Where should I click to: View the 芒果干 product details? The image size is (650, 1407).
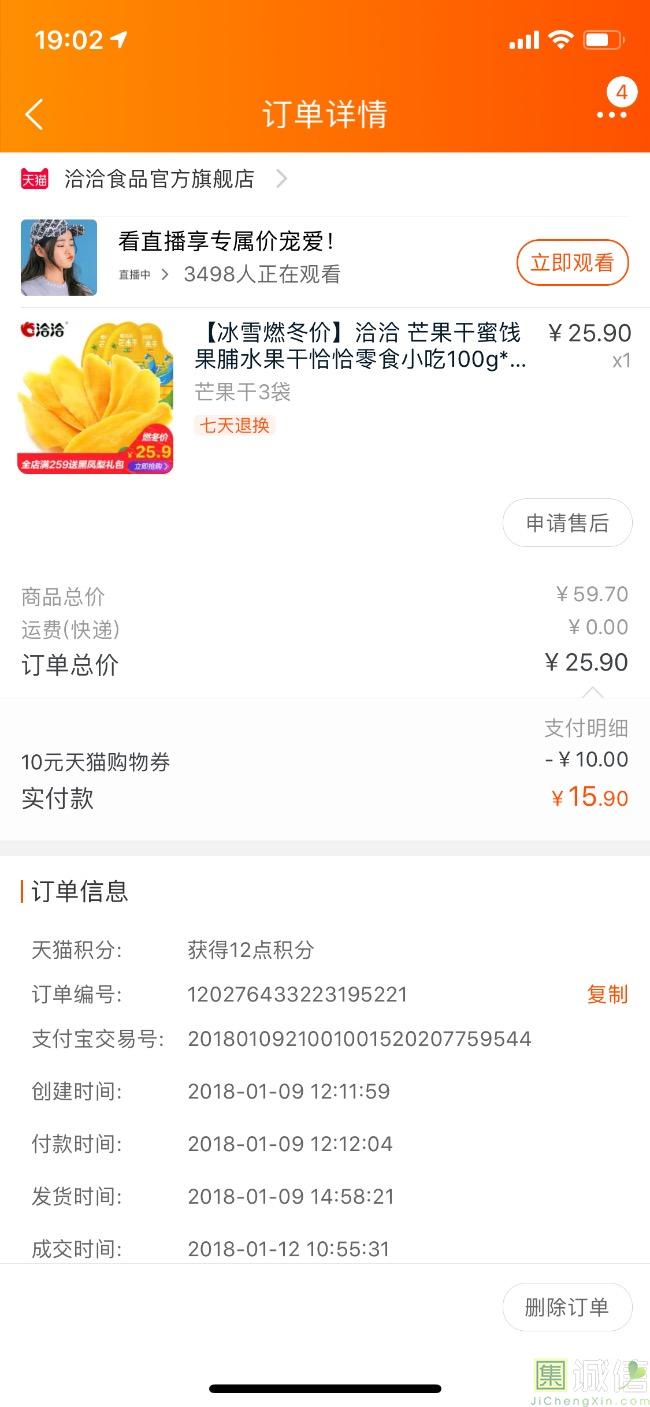(360, 346)
